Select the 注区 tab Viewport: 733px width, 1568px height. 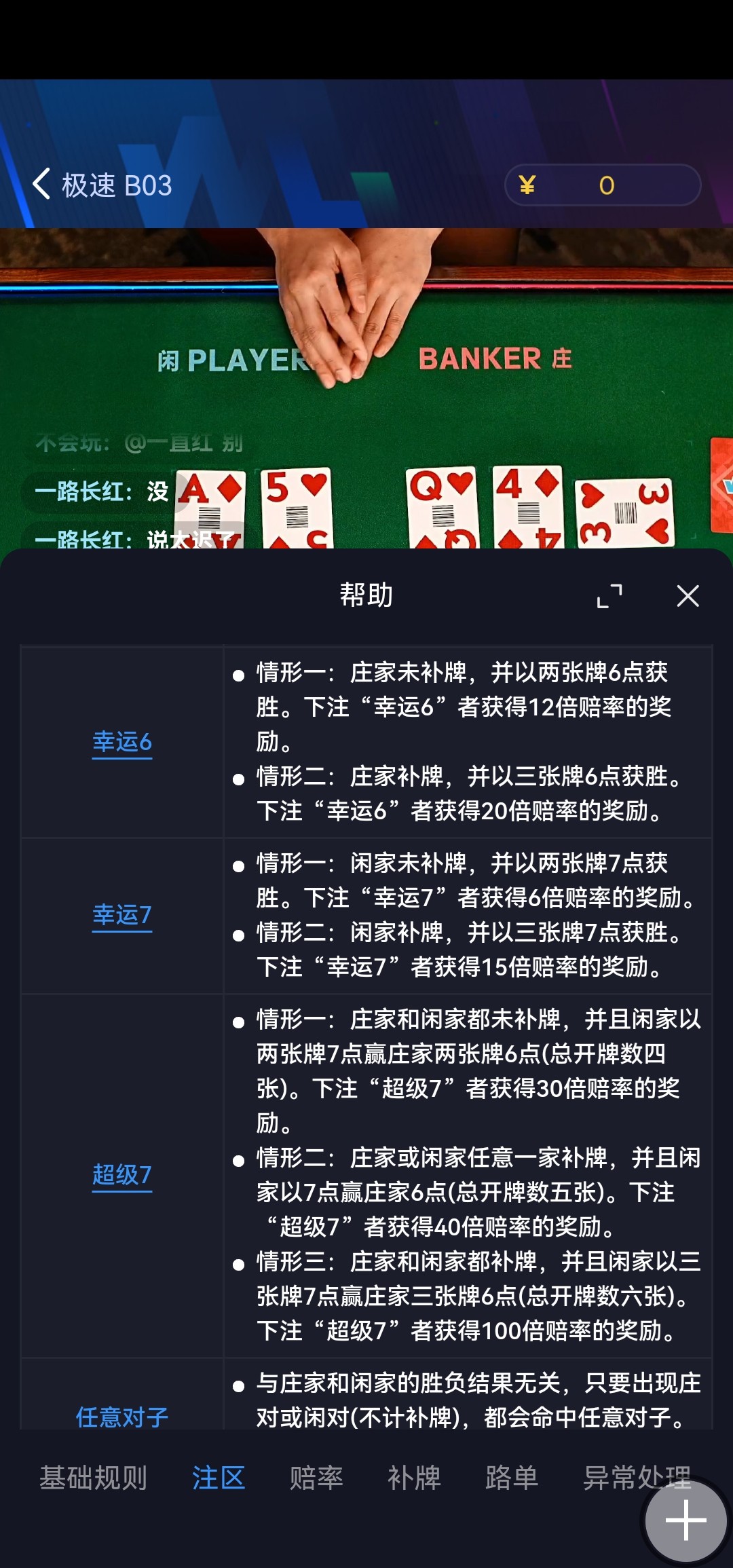coord(218,1478)
